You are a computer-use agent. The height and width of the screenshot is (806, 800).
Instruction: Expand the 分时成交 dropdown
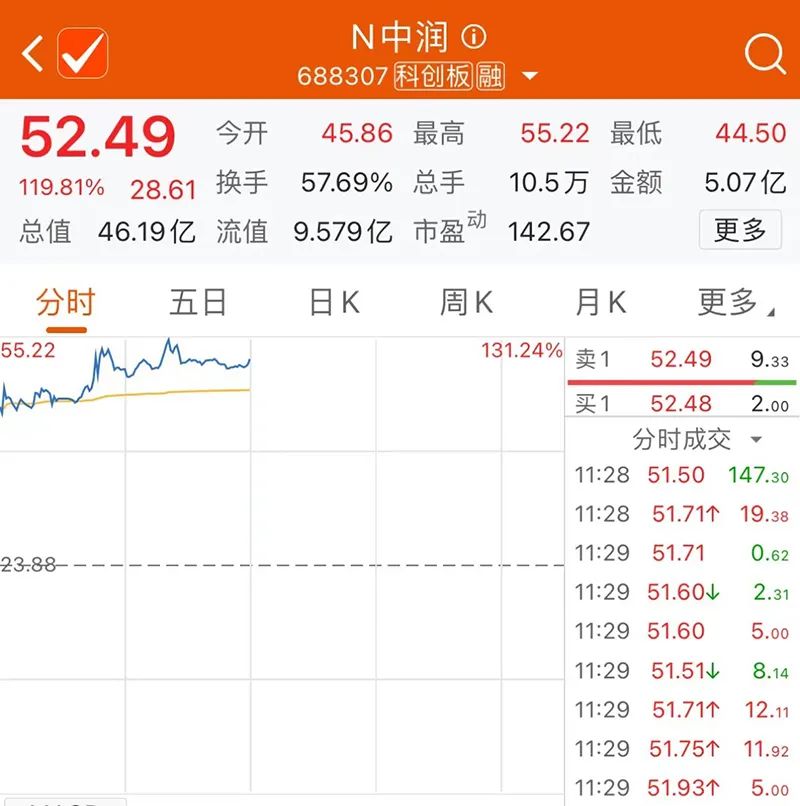[696, 439]
